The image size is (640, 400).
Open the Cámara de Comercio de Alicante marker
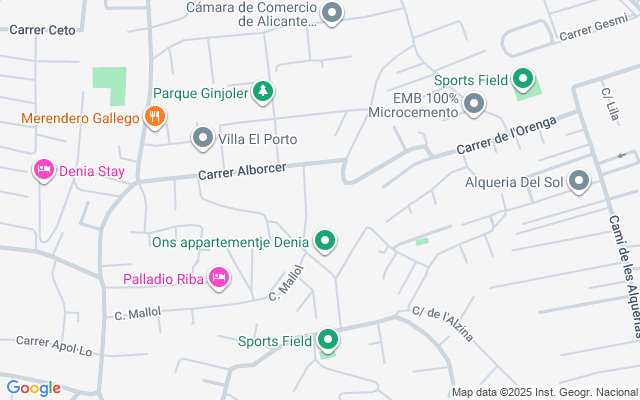click(x=333, y=13)
